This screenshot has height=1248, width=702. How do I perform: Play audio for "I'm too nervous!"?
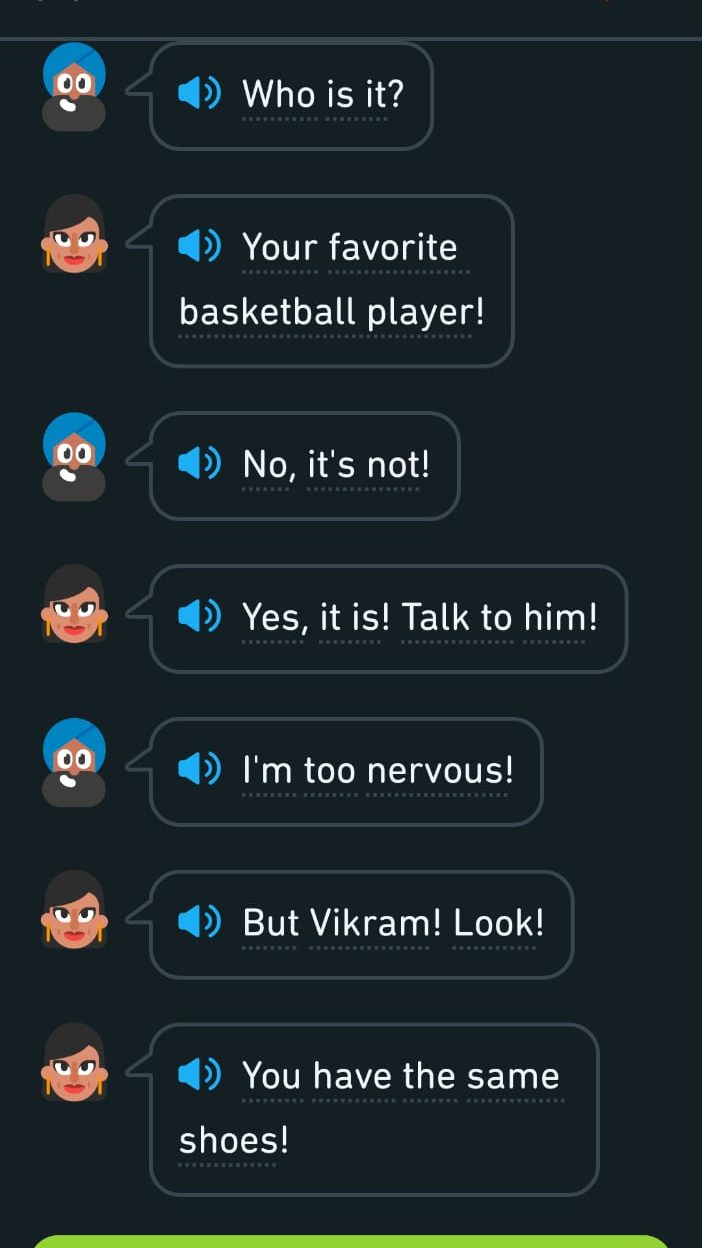(199, 770)
